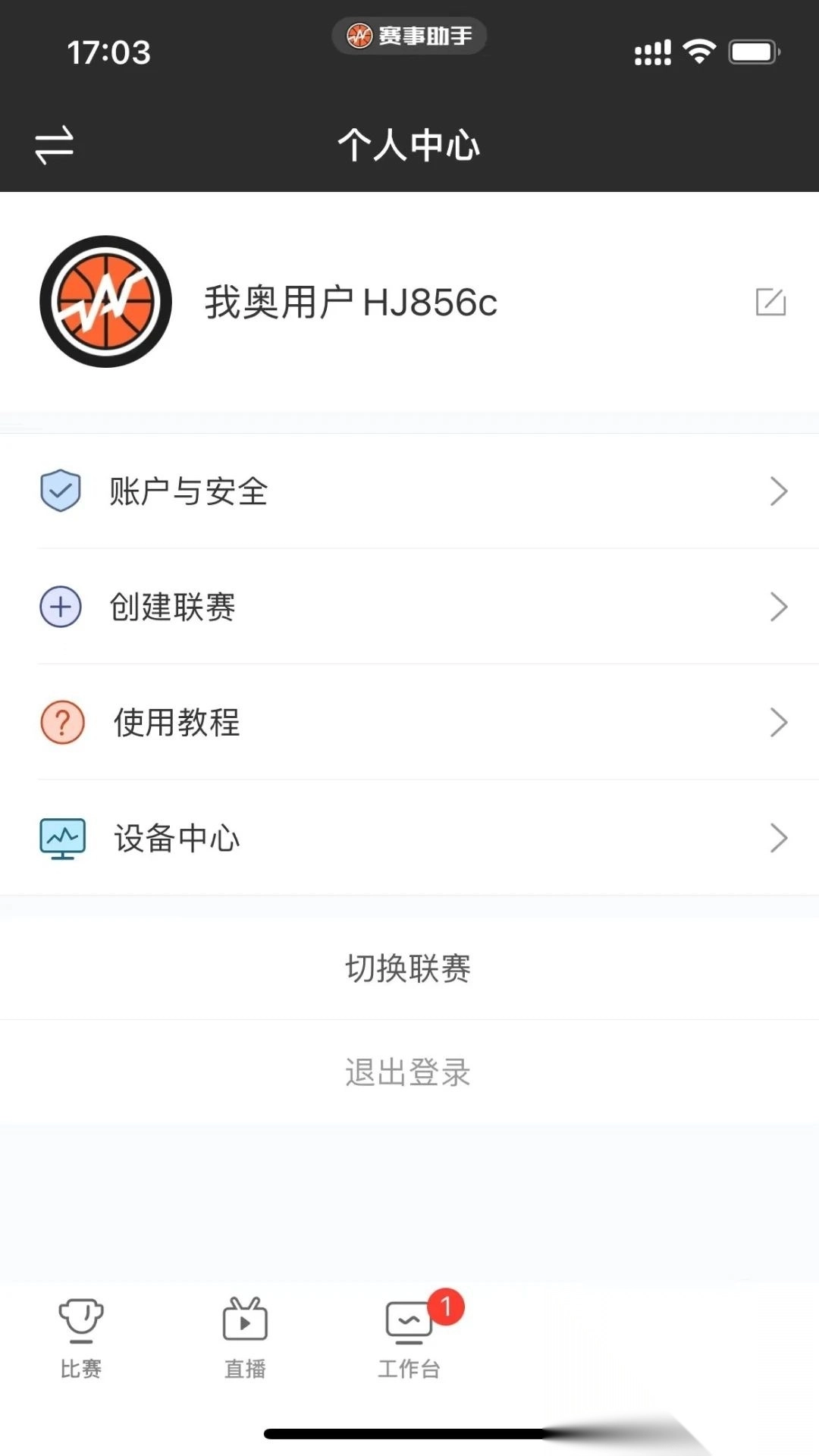Screen dimensions: 819x1456
Task: Open 账户与安全 settings
Action: coord(409,491)
